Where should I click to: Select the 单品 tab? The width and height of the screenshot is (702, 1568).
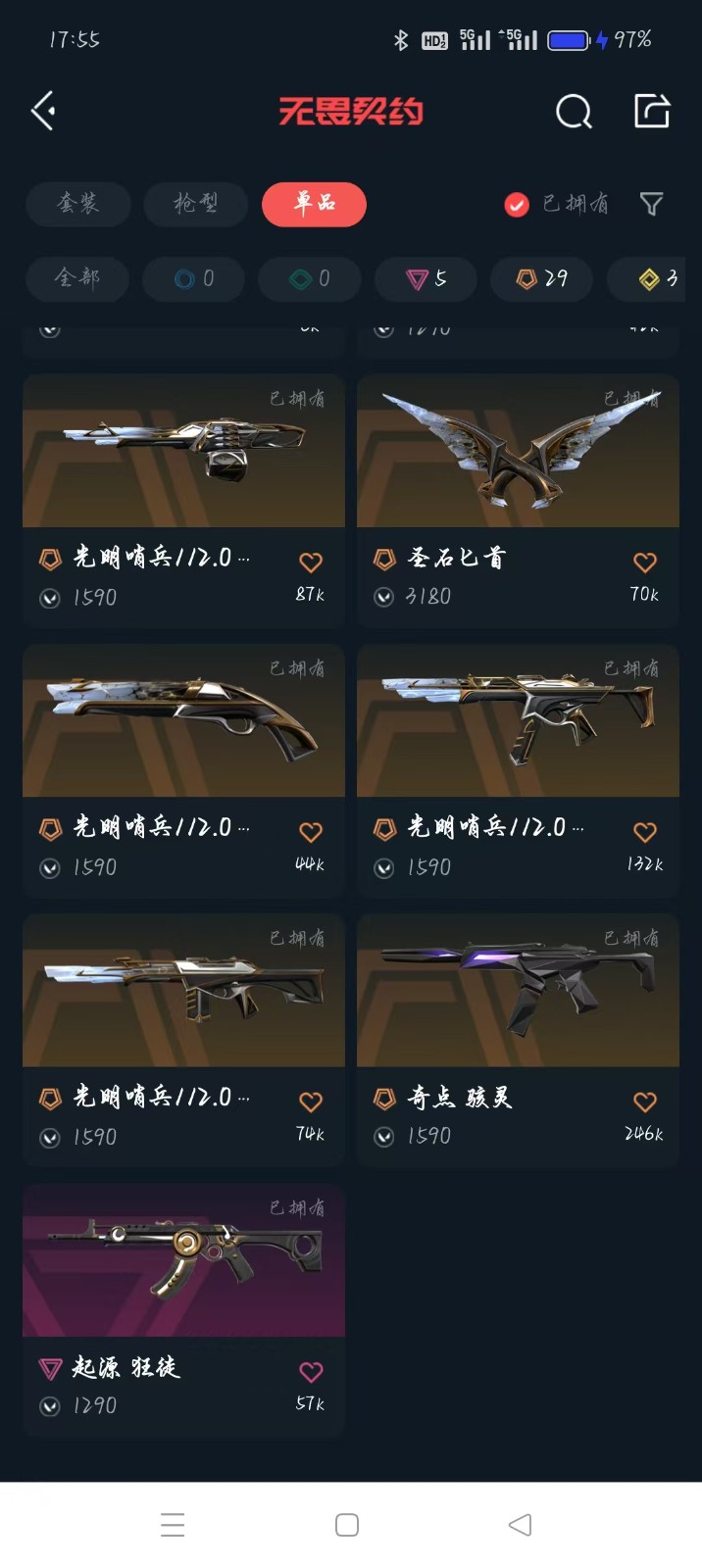click(x=314, y=204)
